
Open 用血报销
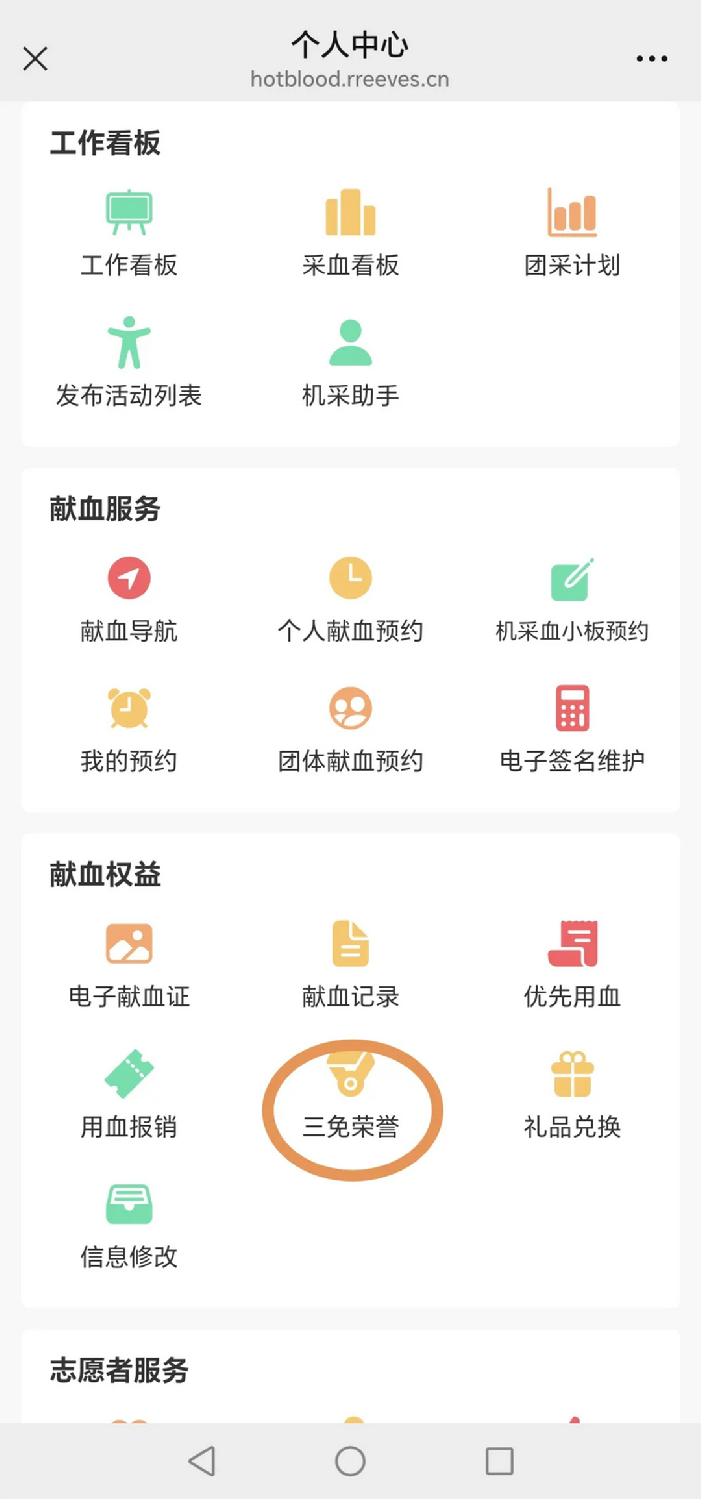[x=129, y=1095]
